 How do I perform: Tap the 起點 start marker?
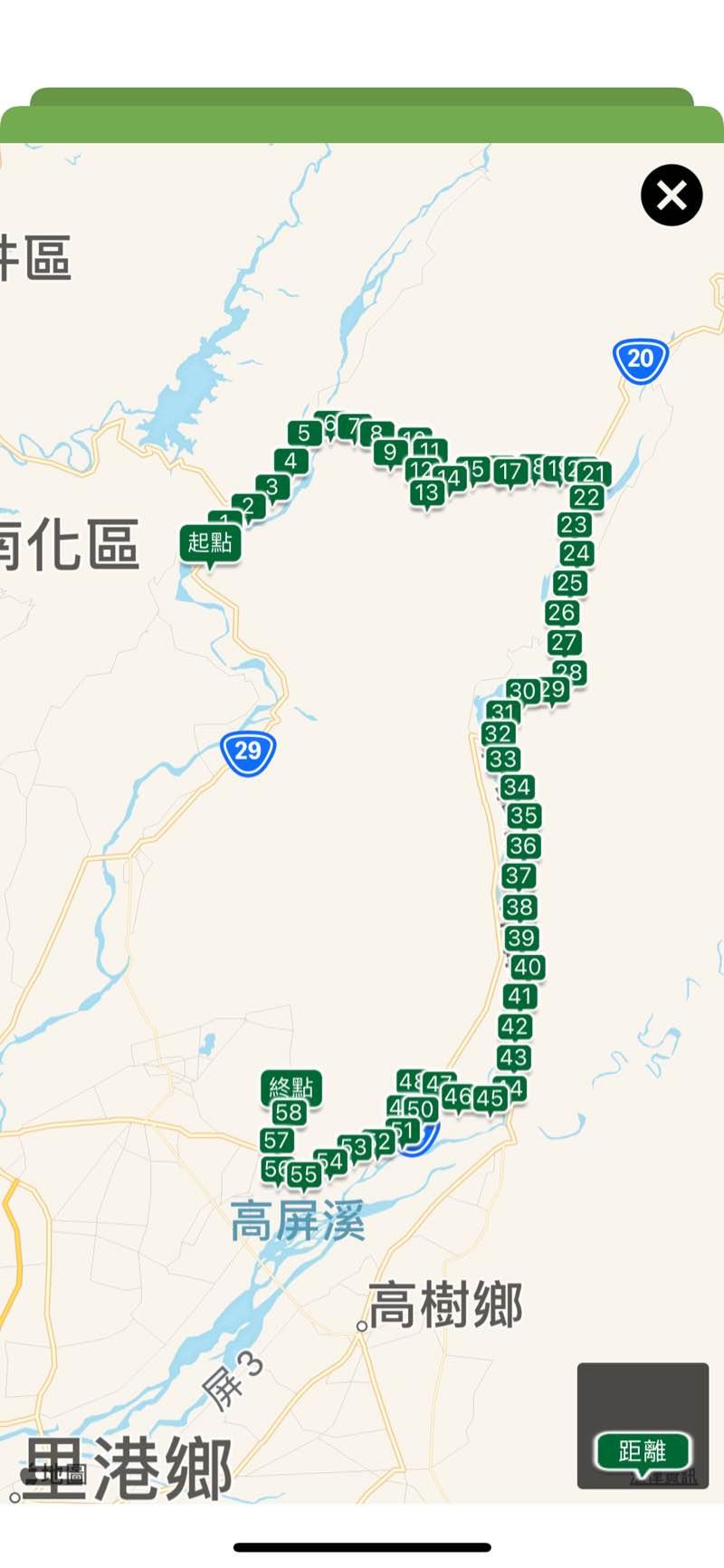[210, 542]
